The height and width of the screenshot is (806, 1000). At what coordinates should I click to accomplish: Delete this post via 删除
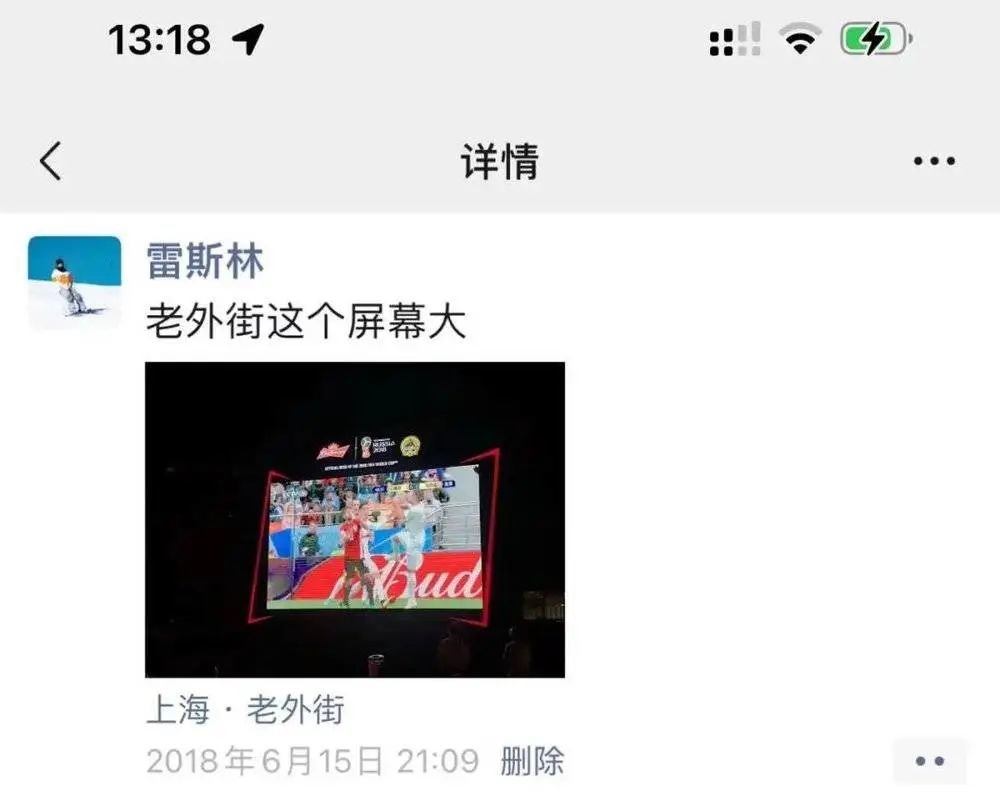pos(532,761)
